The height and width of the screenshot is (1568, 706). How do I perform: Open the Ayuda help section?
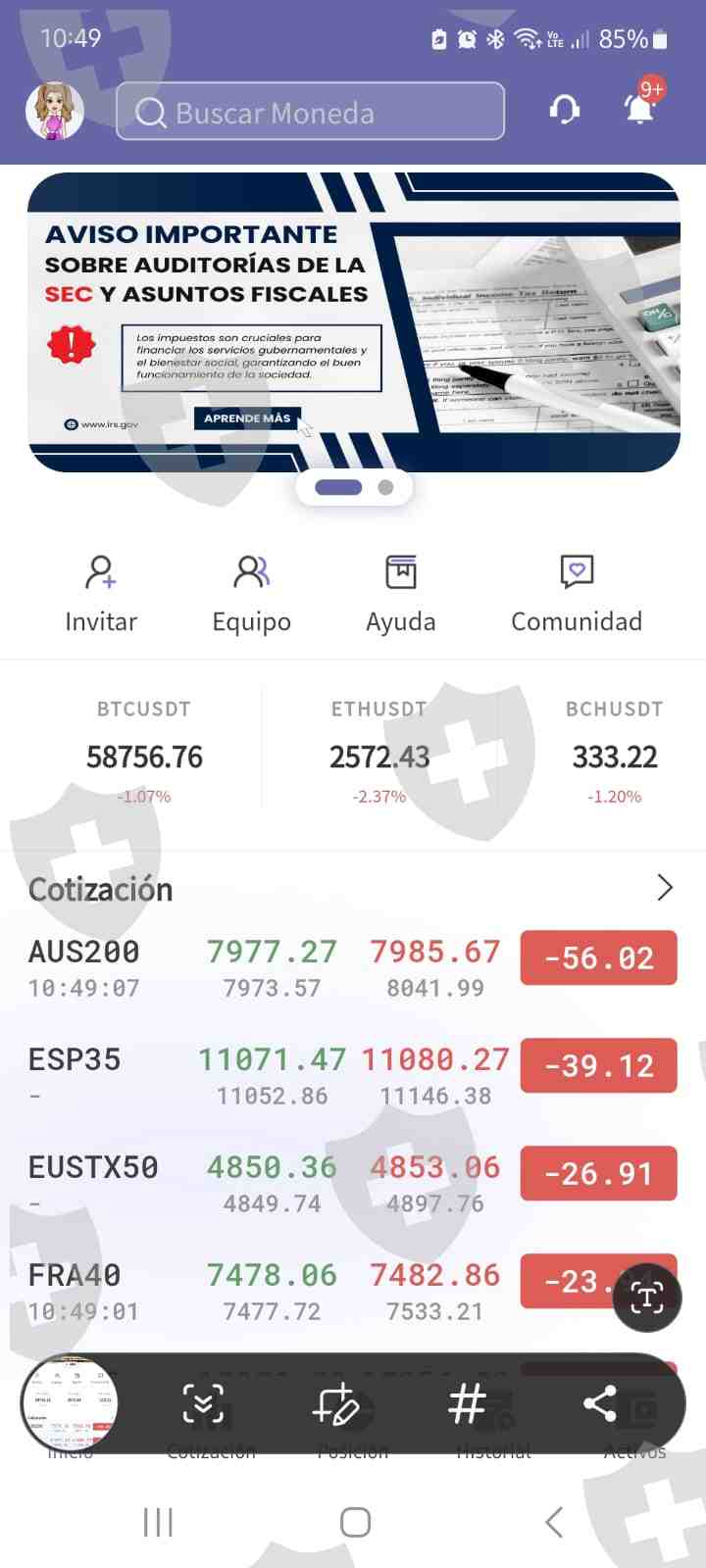click(x=400, y=594)
